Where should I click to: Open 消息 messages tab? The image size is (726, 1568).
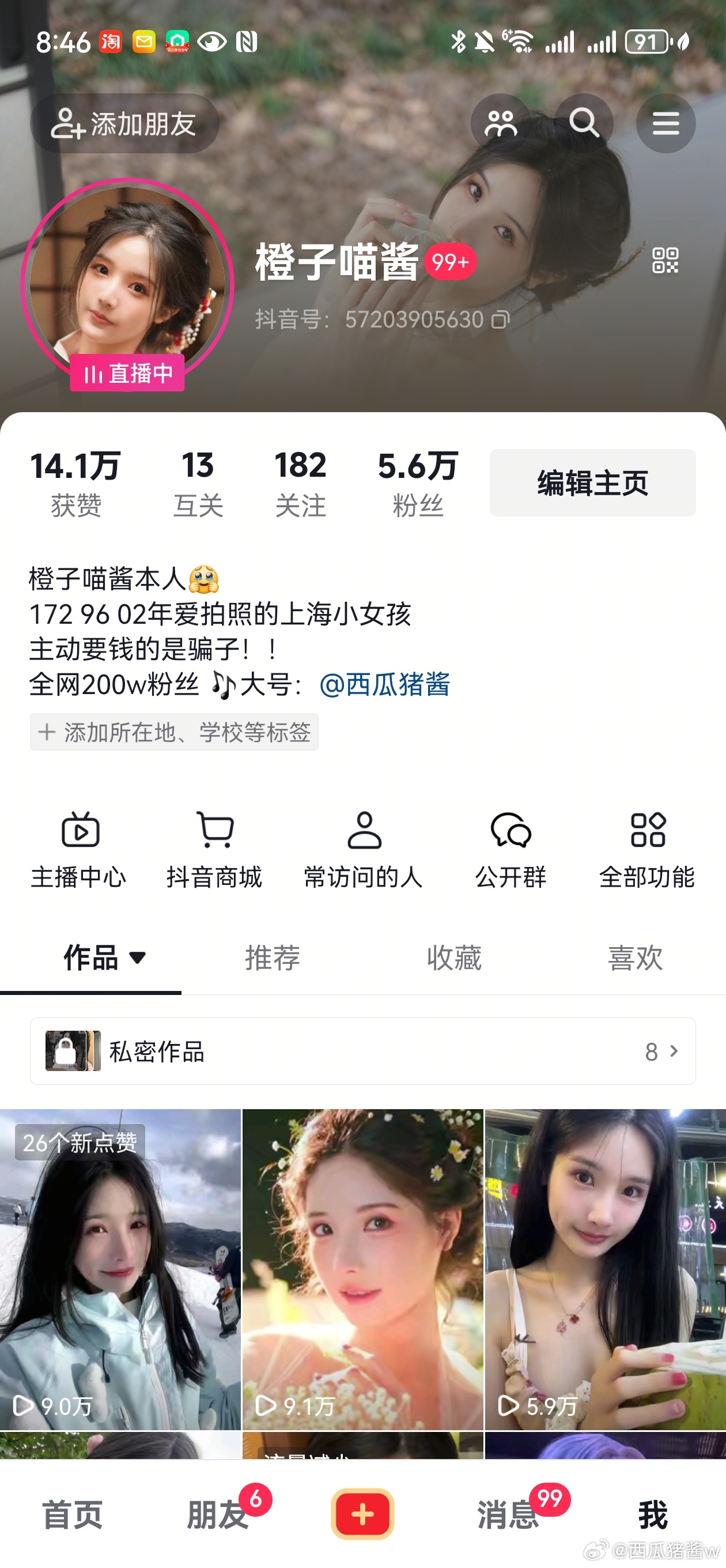click(x=508, y=1515)
